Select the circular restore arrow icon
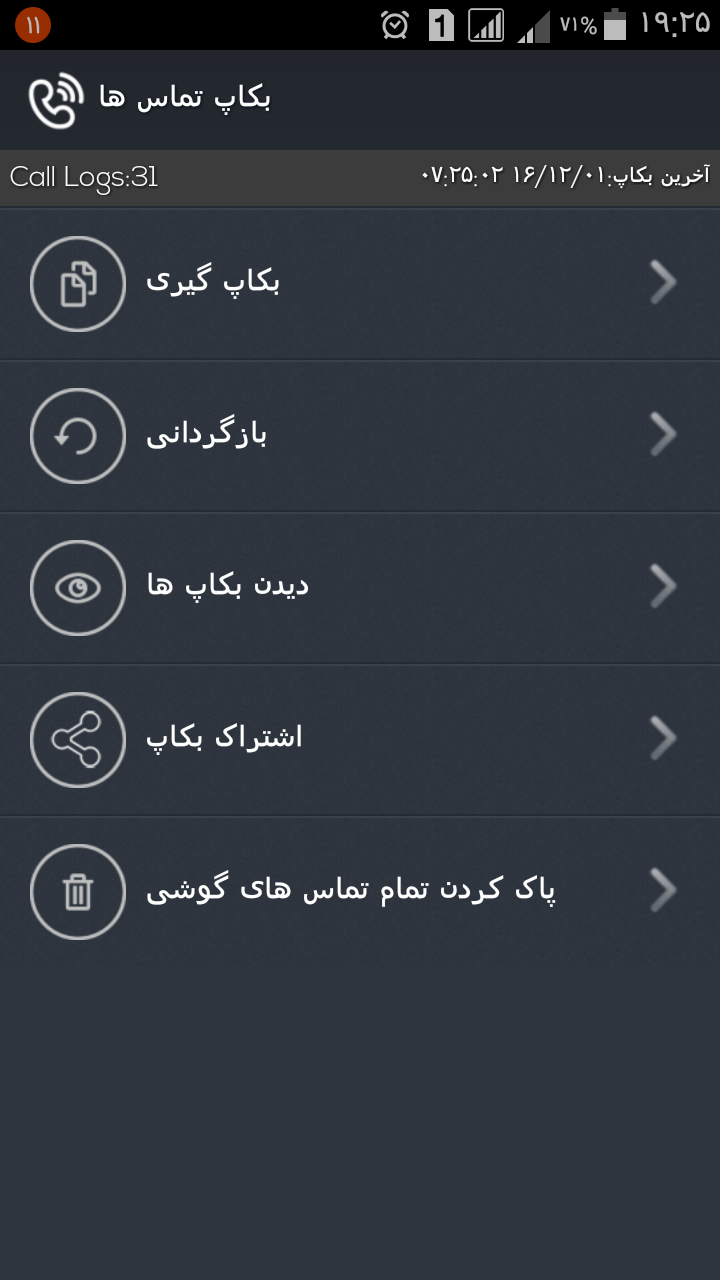This screenshot has height=1280, width=720. (77, 436)
